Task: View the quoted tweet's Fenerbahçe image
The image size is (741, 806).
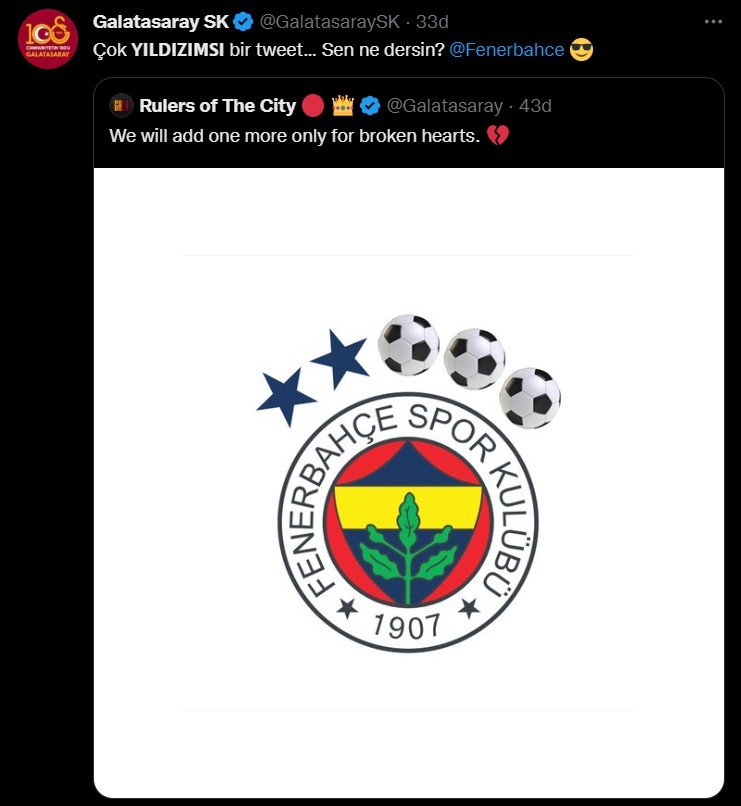Action: tap(408, 482)
